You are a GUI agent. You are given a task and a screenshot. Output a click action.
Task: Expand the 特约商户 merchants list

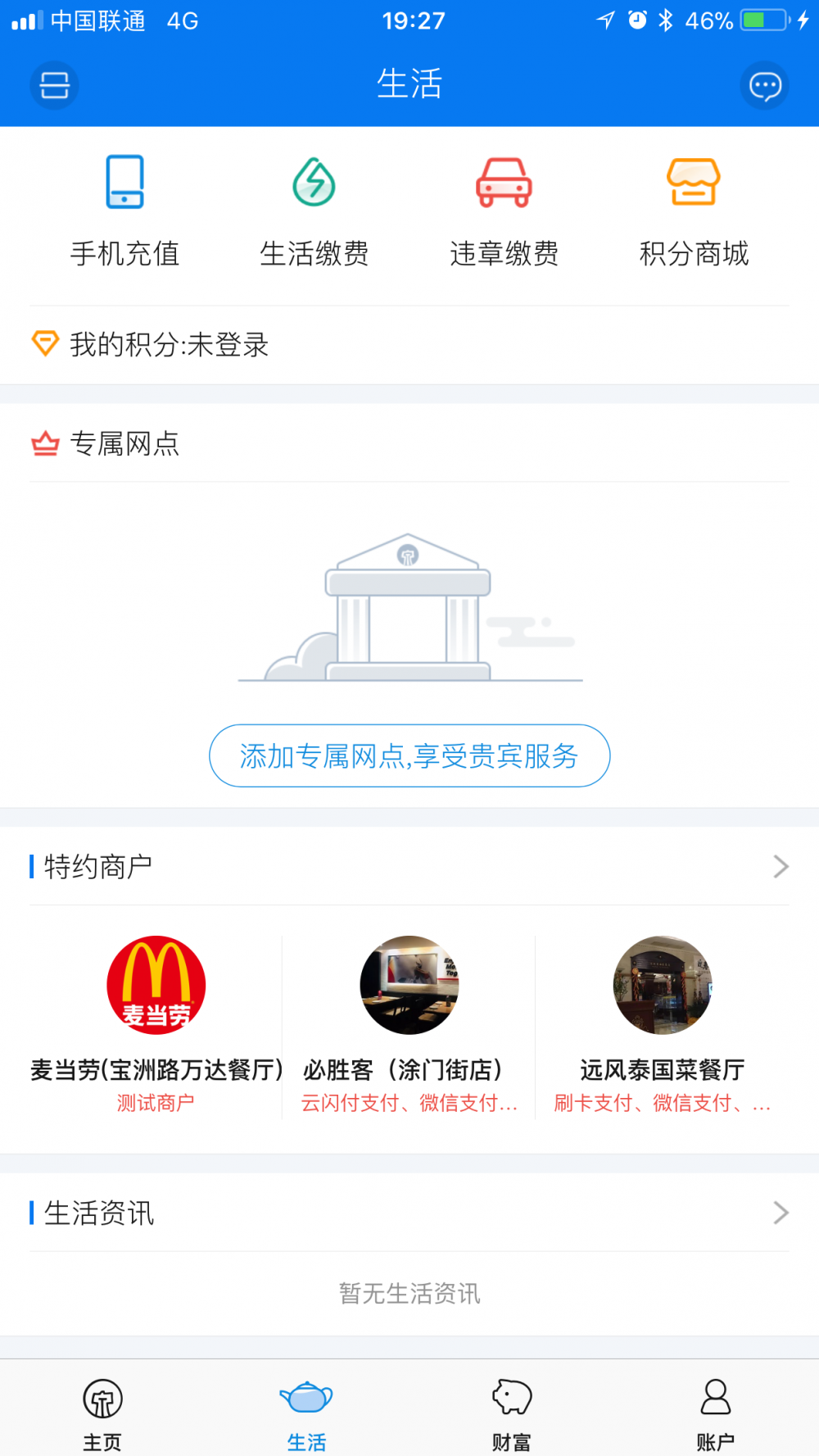point(780,867)
